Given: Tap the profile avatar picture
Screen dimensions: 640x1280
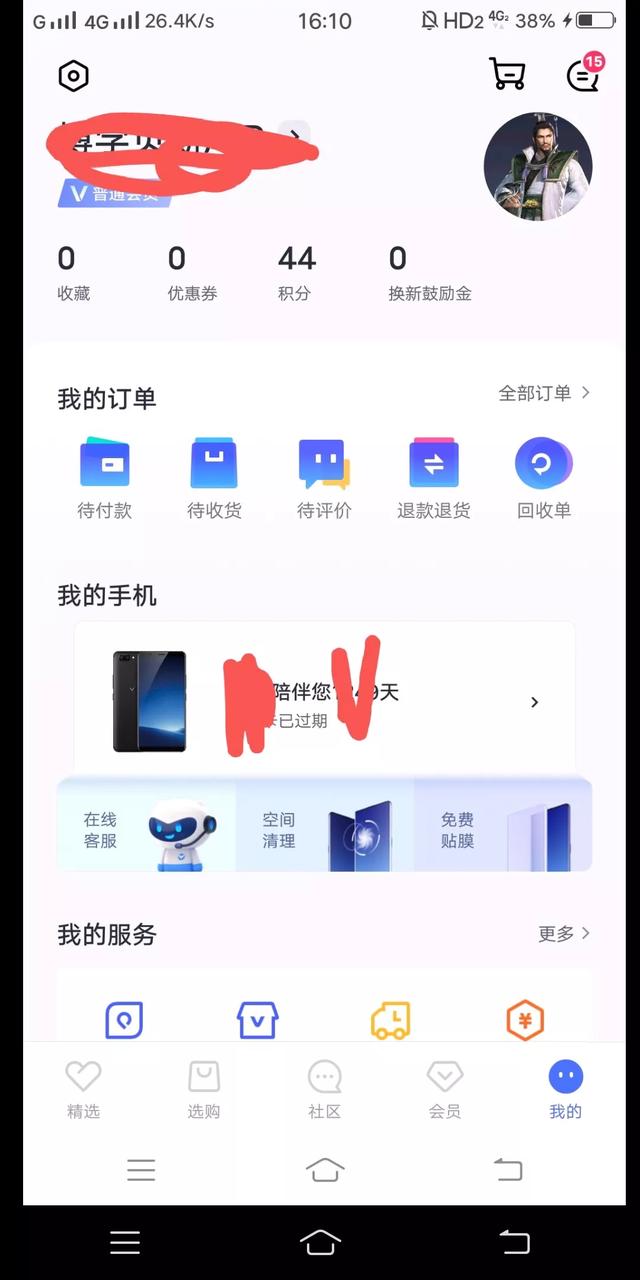Looking at the screenshot, I should (x=538, y=166).
